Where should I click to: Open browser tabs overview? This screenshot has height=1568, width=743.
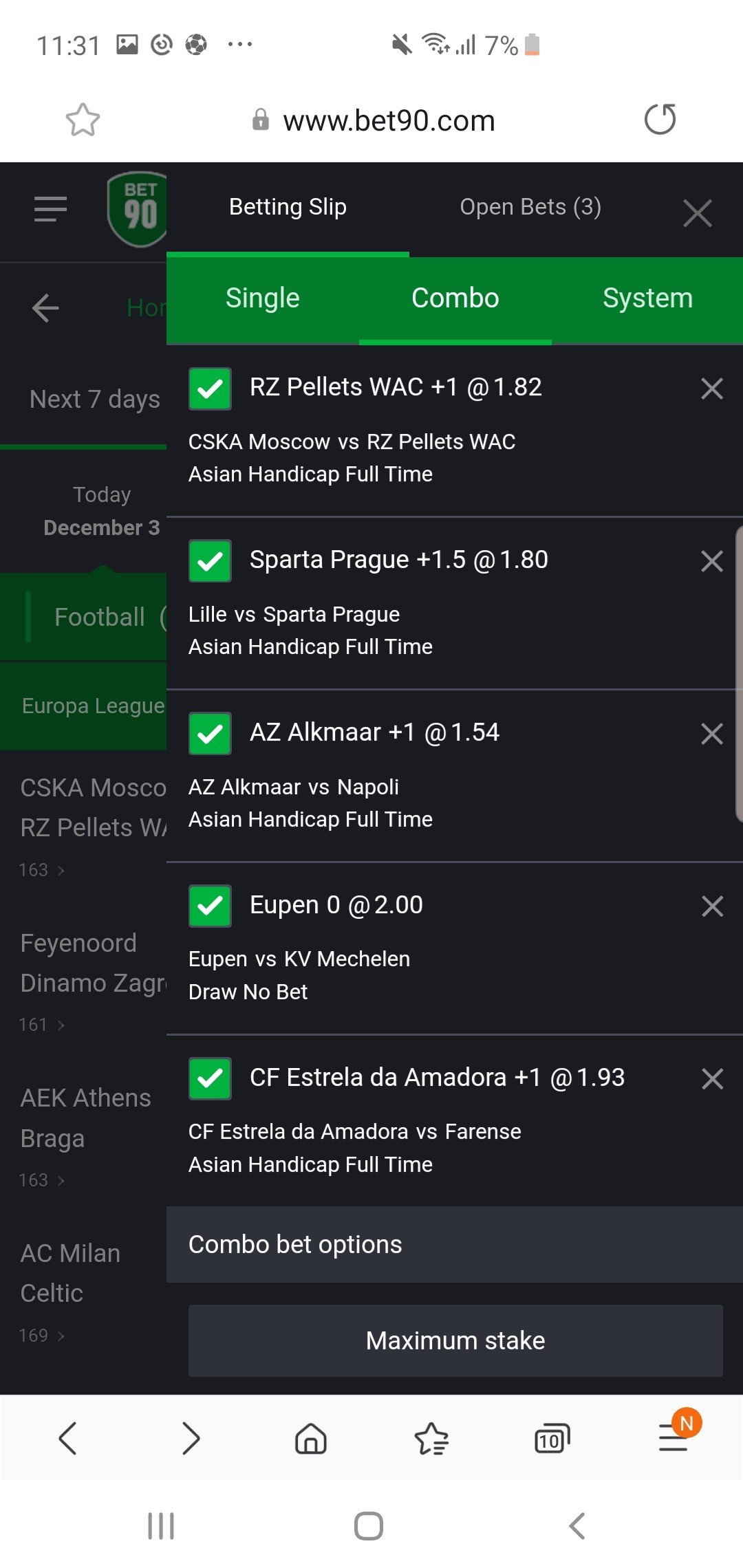coord(552,1439)
